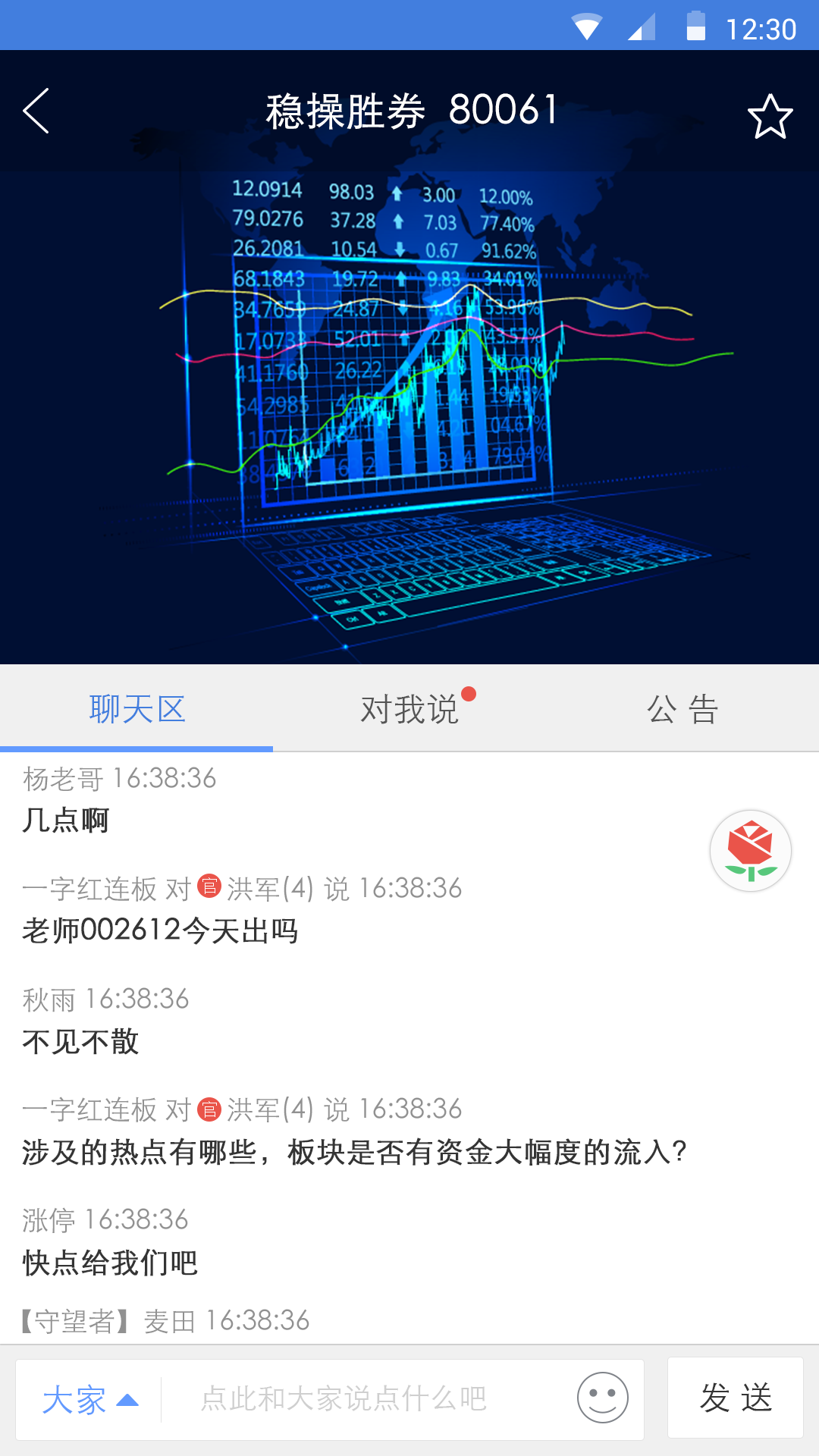
Task: Switch to the 对我说 tab
Action: [x=409, y=708]
